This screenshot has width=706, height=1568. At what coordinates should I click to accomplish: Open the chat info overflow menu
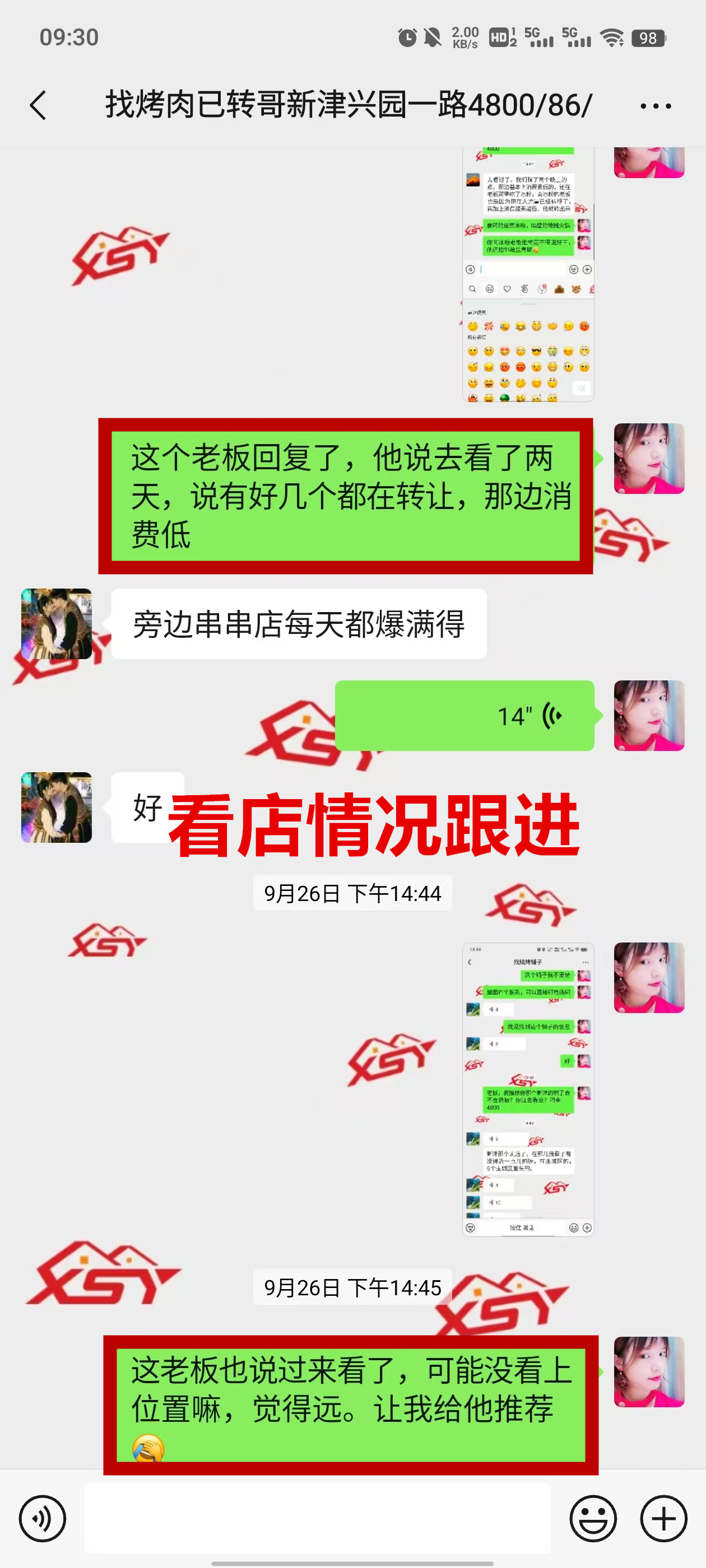coord(656,106)
